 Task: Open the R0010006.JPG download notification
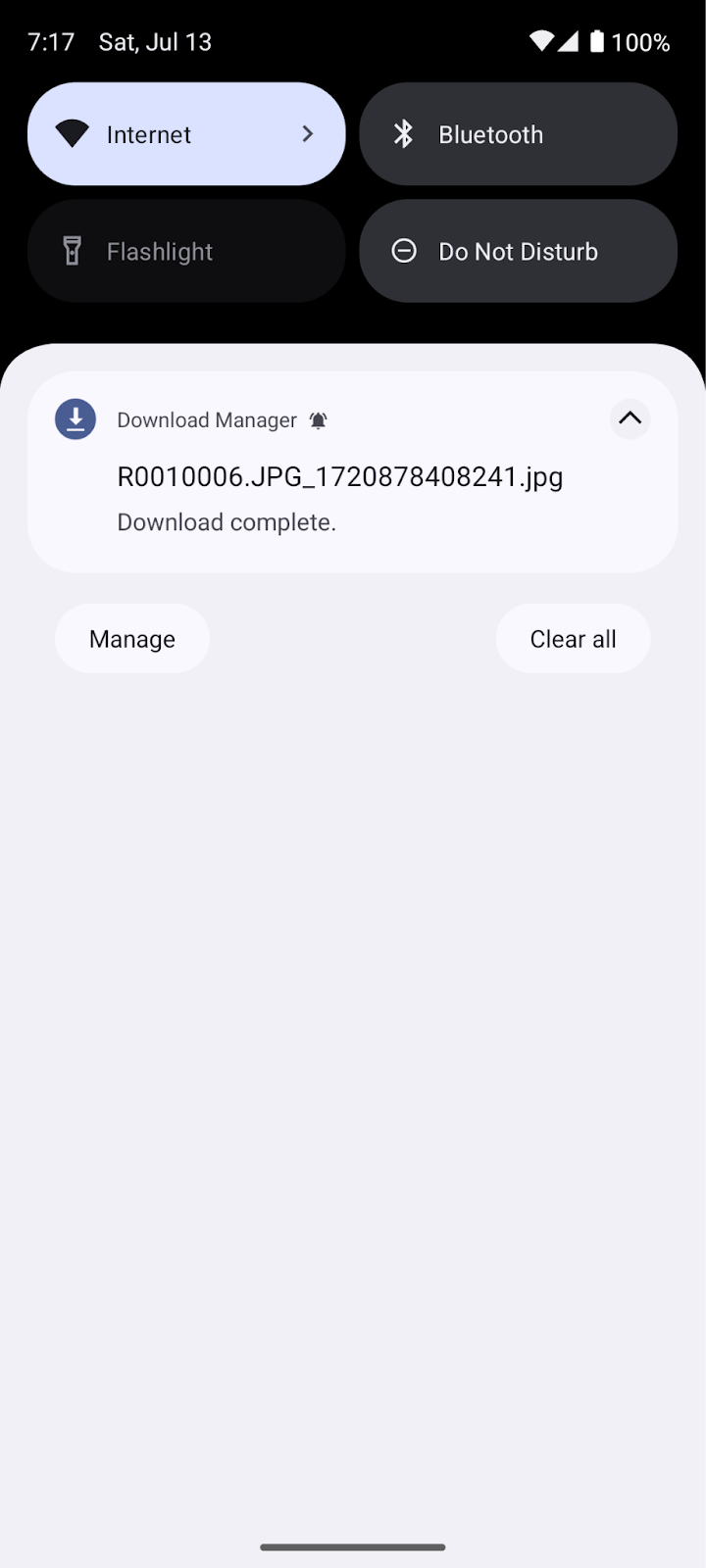click(x=339, y=477)
